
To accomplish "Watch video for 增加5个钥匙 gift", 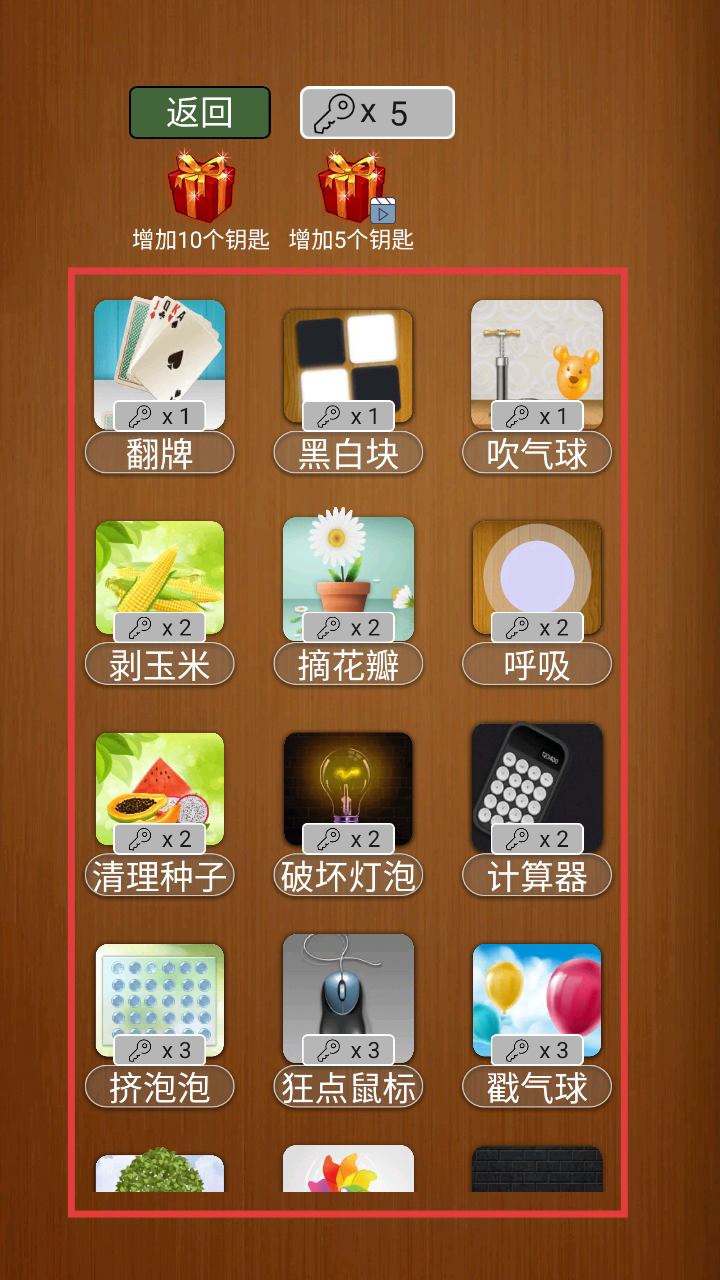I will (x=352, y=188).
